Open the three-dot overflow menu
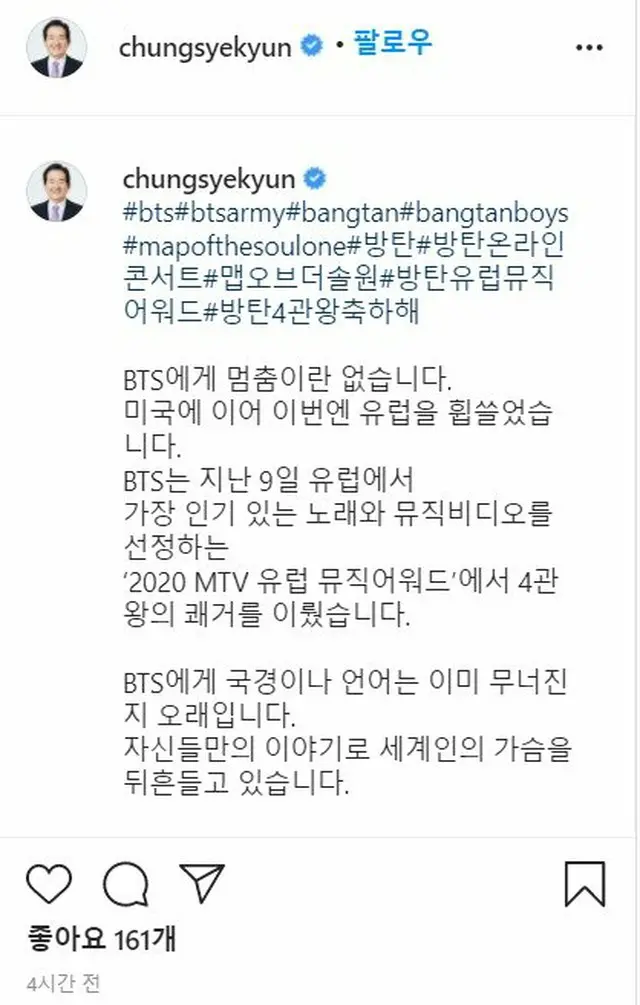Screen dimensions: 640x1005 (x=588, y=47)
